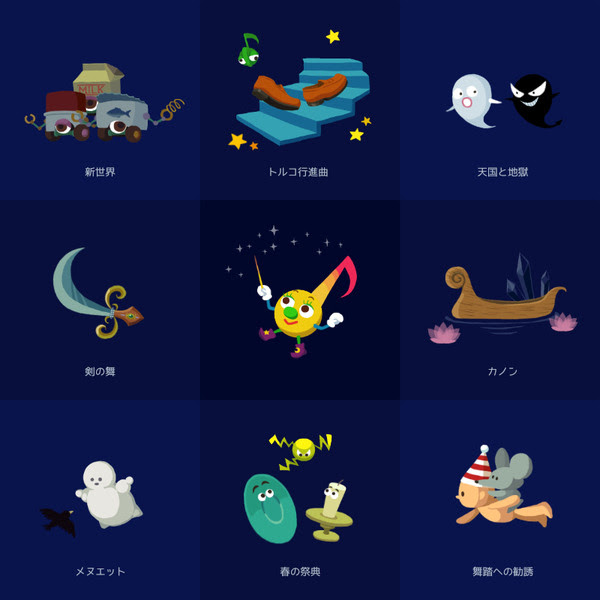Open the 春の祭典 tile

[300, 500]
